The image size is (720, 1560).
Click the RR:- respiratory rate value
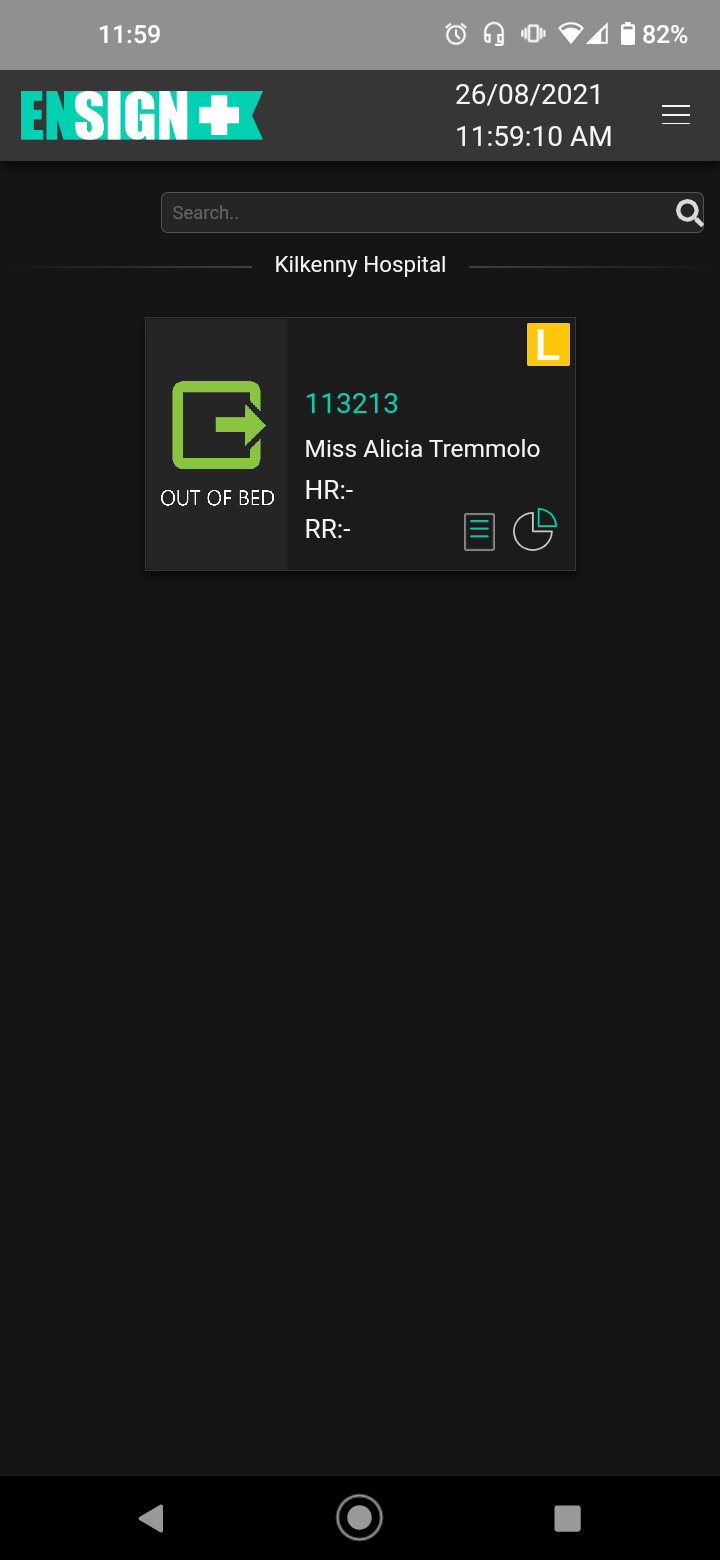coord(328,529)
